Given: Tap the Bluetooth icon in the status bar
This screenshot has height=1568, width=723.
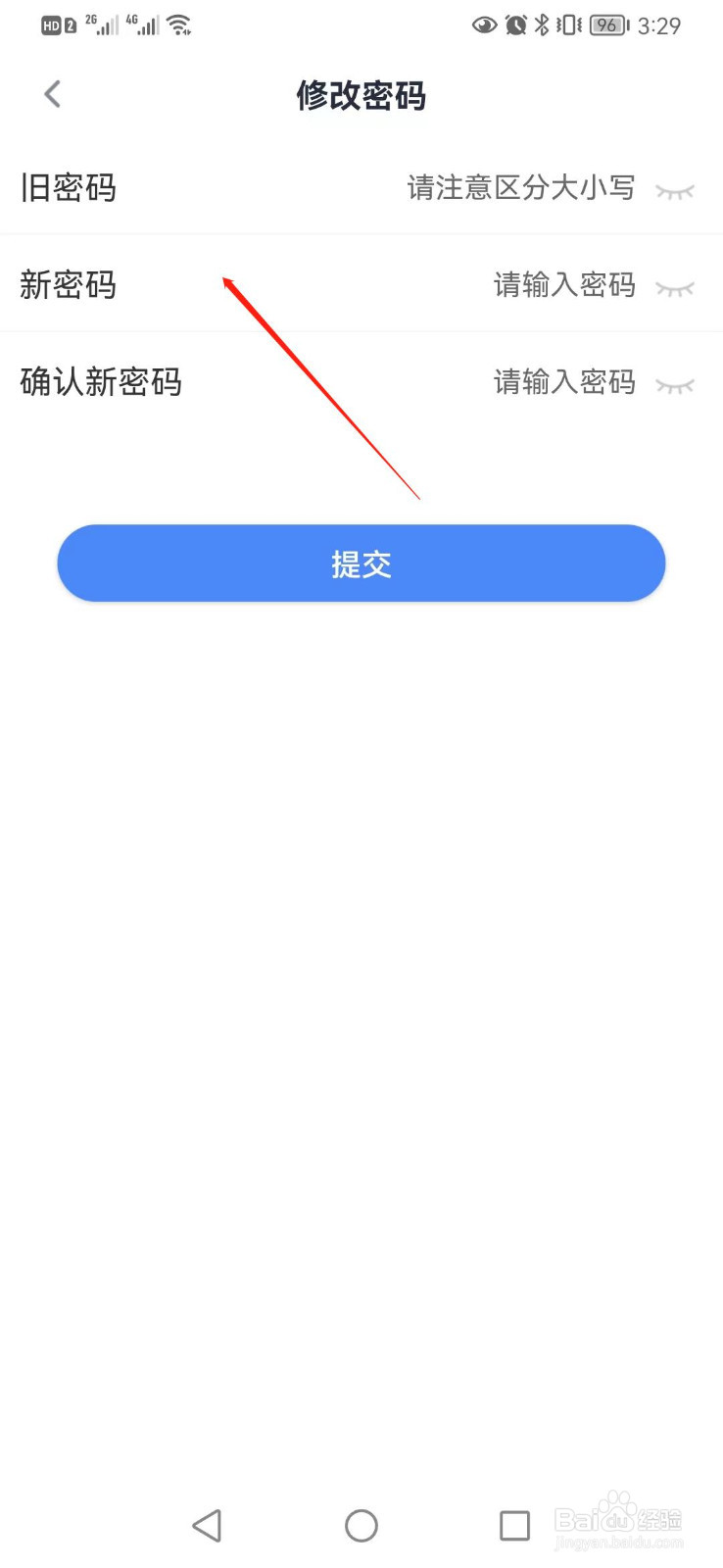Looking at the screenshot, I should pyautogui.click(x=545, y=25).
